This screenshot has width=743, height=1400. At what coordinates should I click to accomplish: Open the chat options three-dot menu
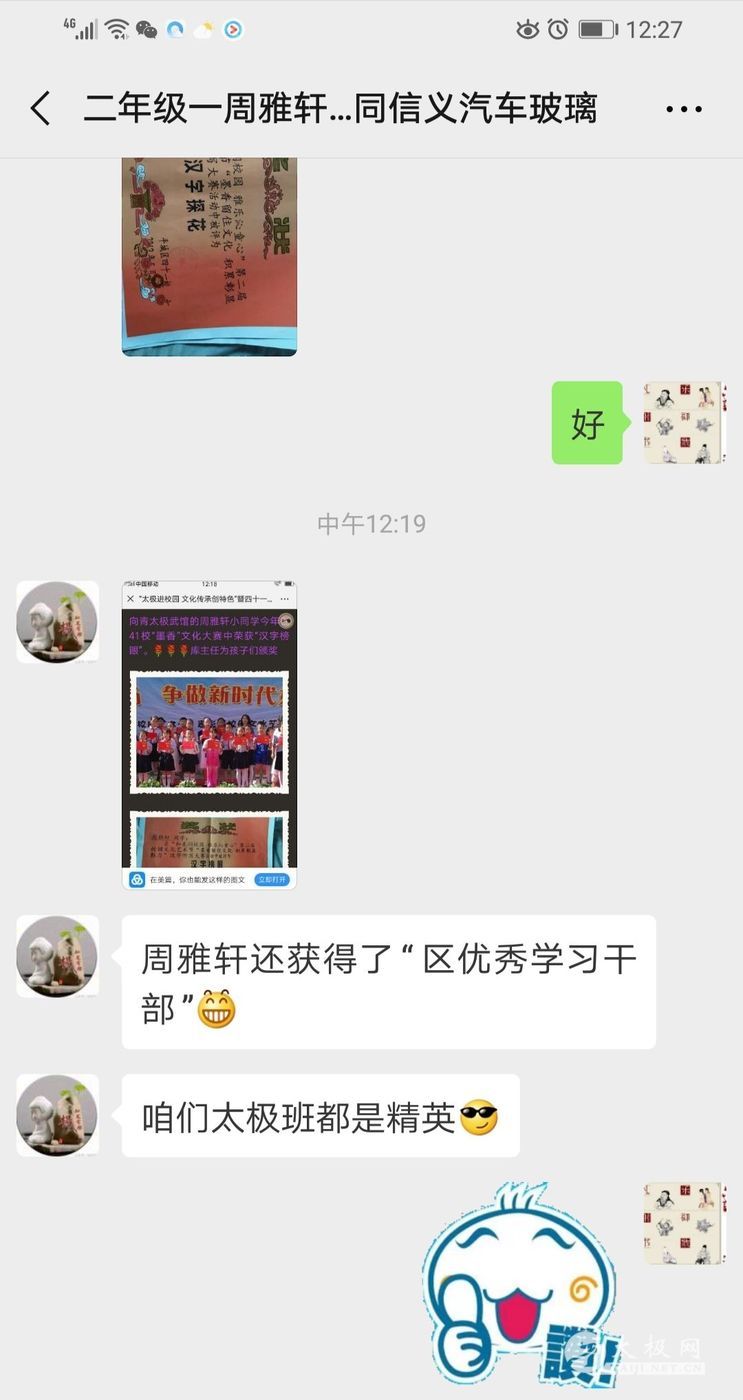click(x=684, y=109)
